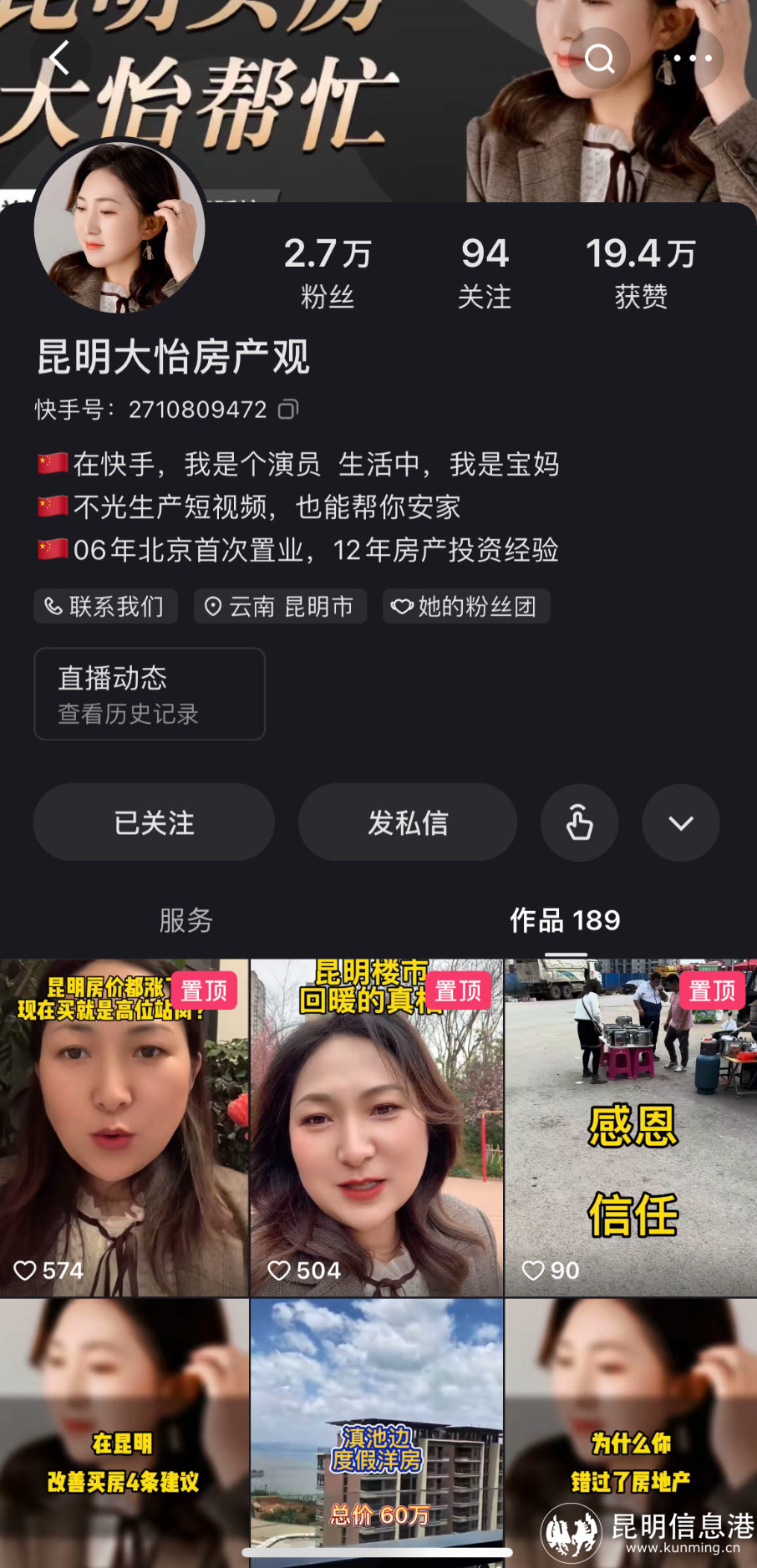Image resolution: width=757 pixels, height=1568 pixels.
Task: Like the 感恩 信任 video with 90 hearts
Action: click(x=532, y=1270)
